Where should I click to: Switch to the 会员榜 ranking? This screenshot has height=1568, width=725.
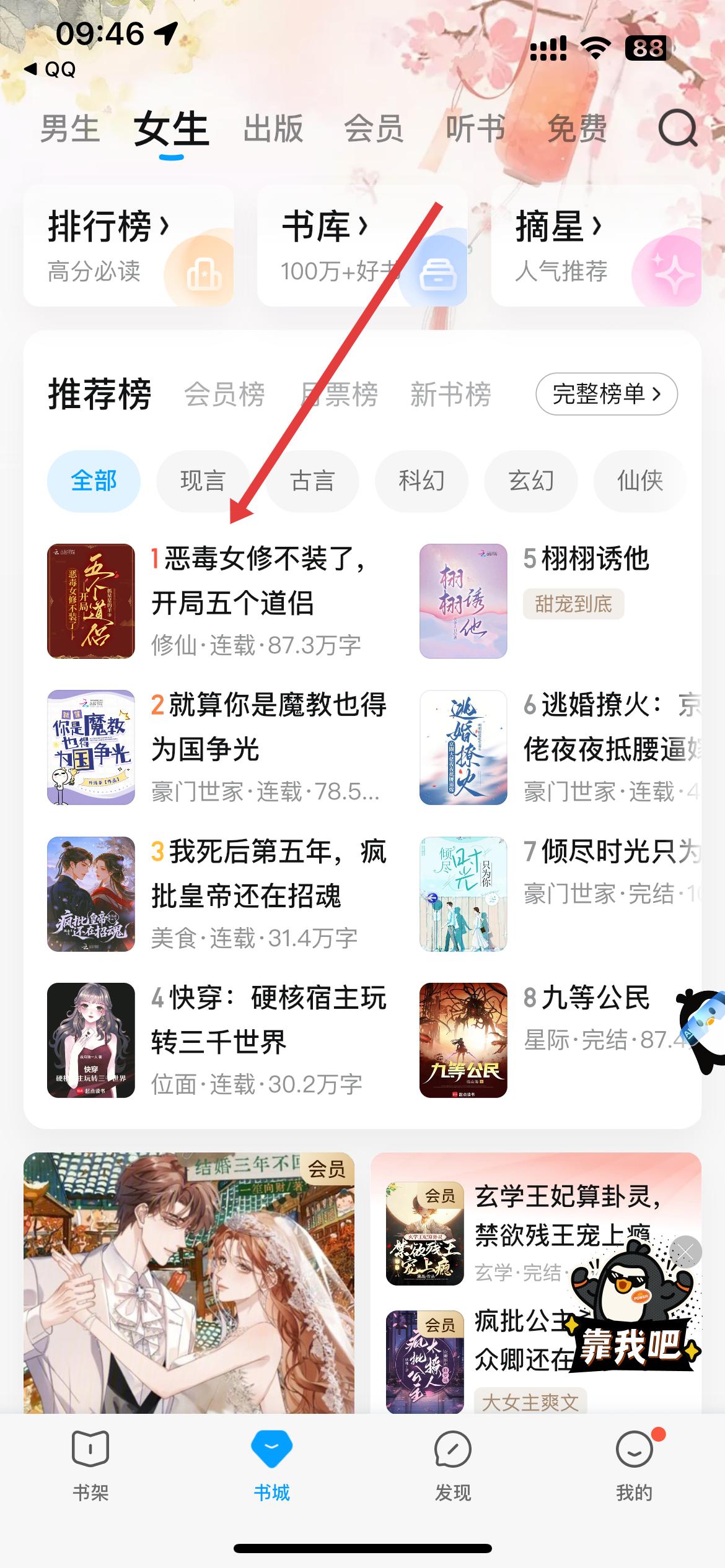tap(224, 394)
